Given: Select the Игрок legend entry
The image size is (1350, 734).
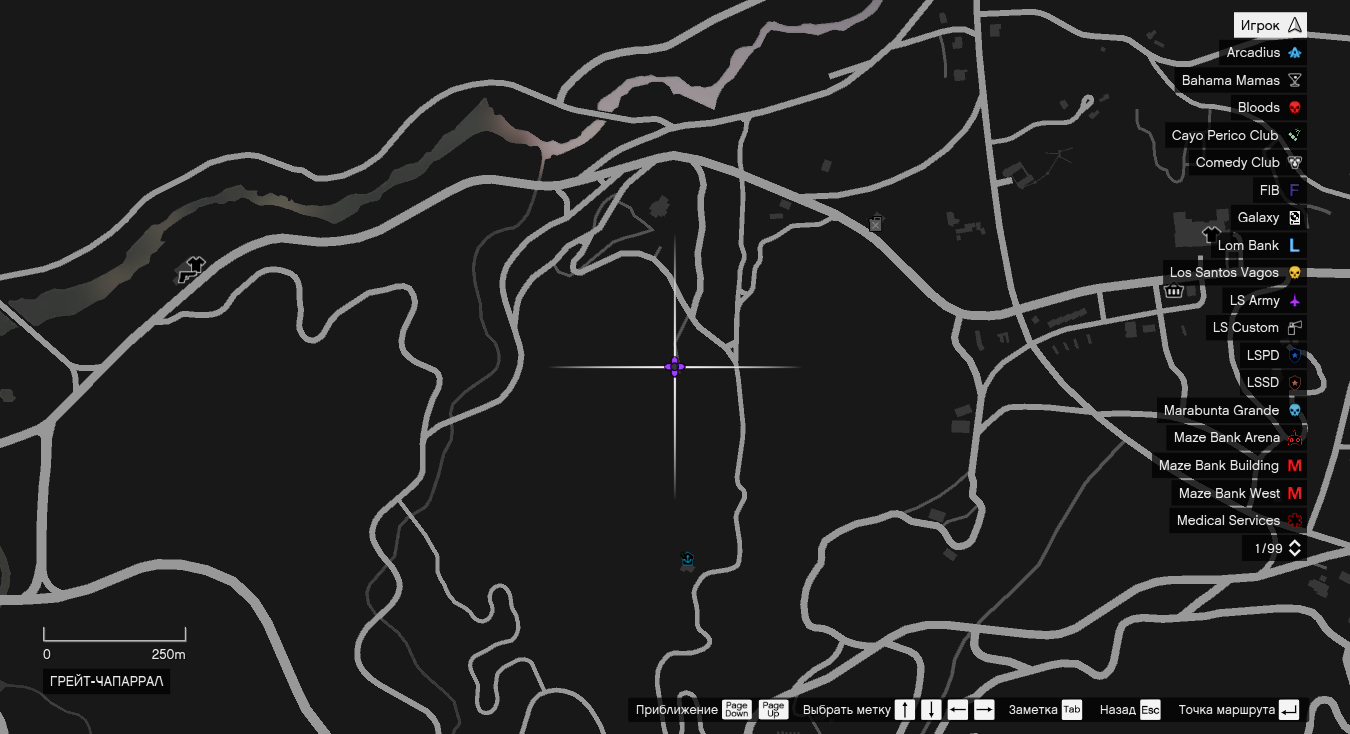Looking at the screenshot, I should click(1270, 25).
